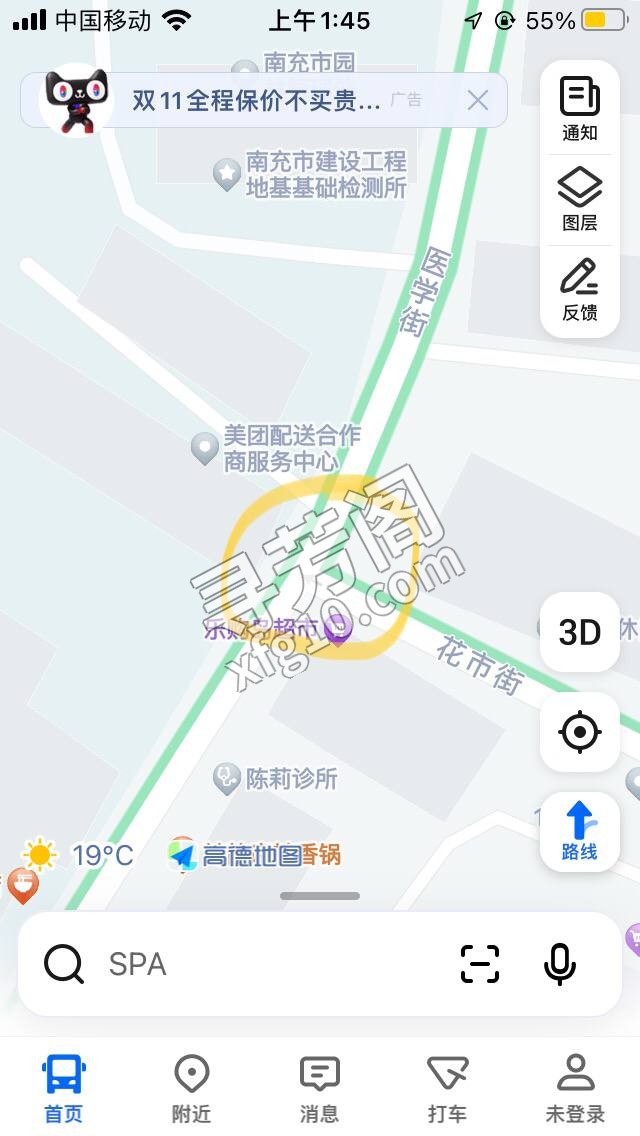This screenshot has height=1136, width=640.
Task: Dismiss the 双11 ad banner
Action: (x=478, y=101)
